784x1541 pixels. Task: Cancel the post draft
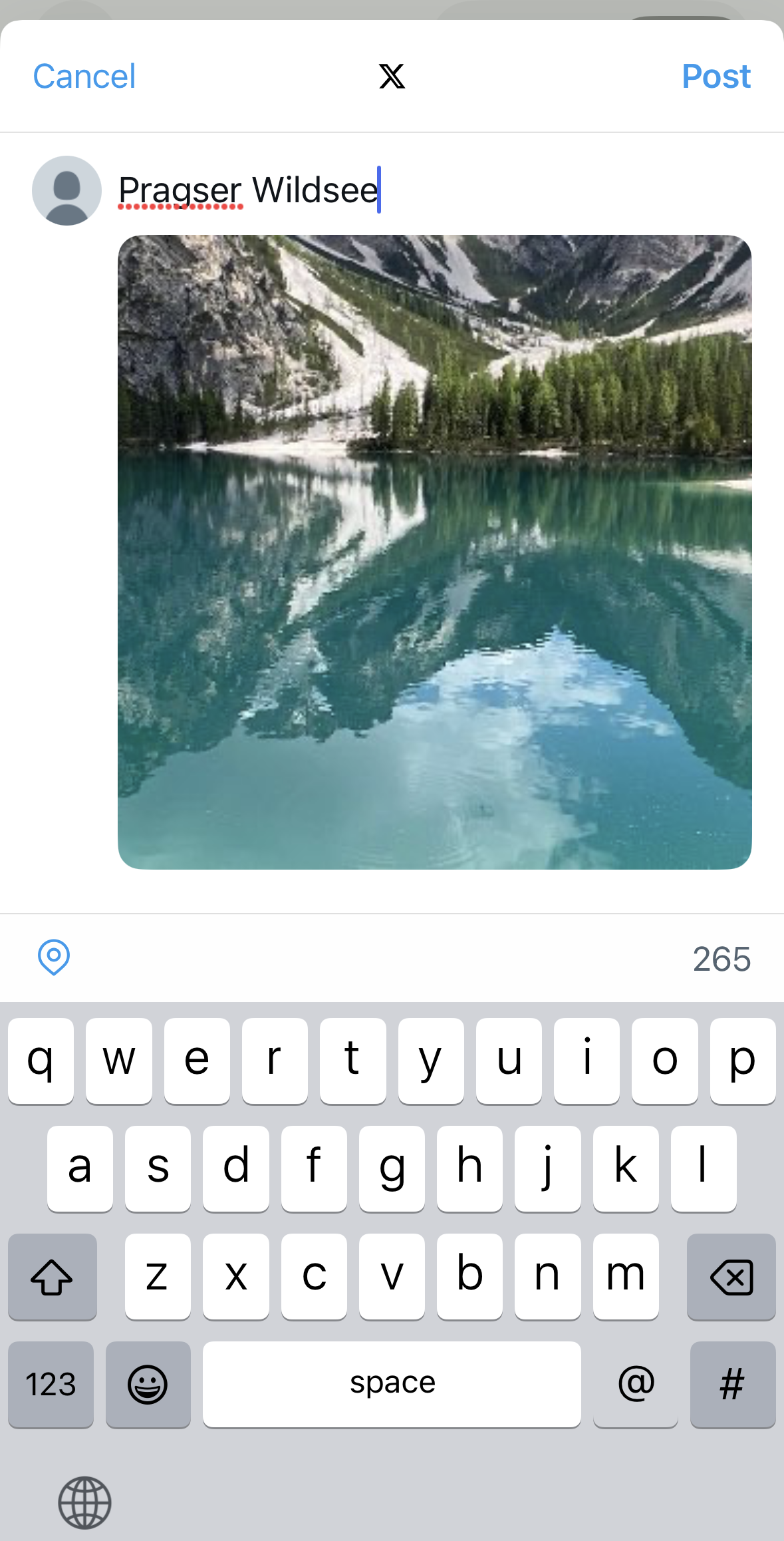84,77
